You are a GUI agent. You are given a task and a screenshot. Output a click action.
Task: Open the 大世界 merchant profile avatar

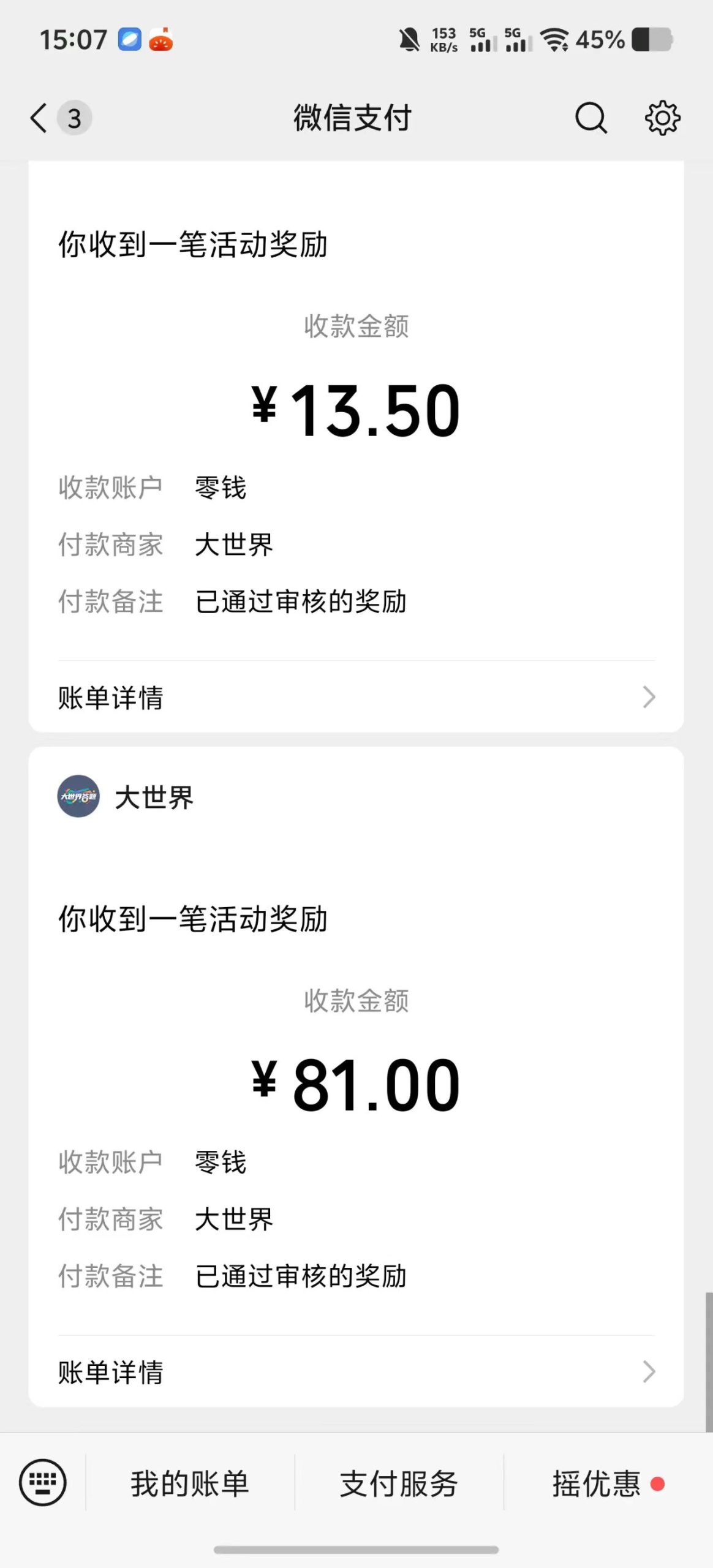coord(78,796)
